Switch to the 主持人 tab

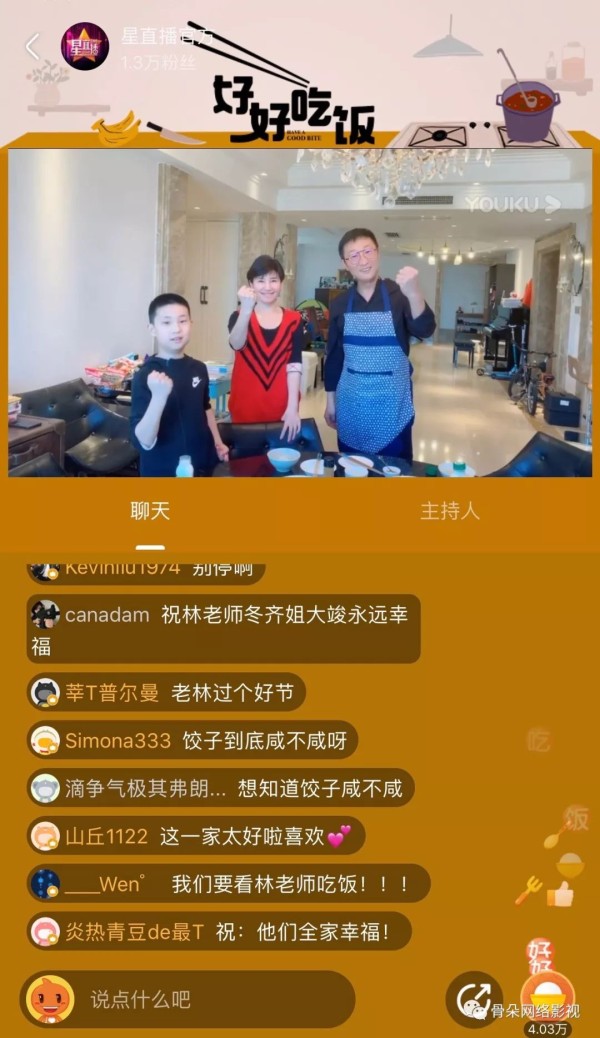point(450,511)
